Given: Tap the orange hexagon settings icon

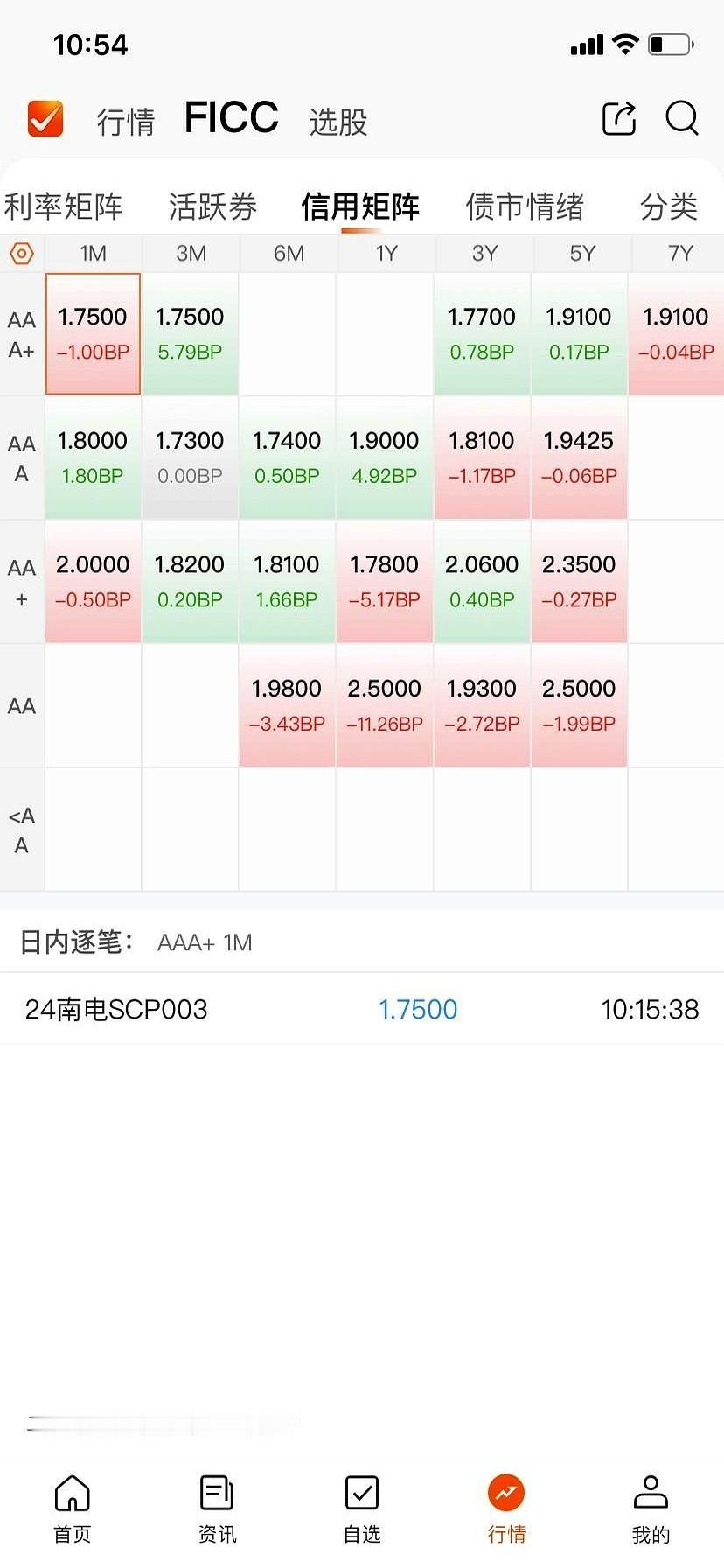Looking at the screenshot, I should pyautogui.click(x=22, y=254).
